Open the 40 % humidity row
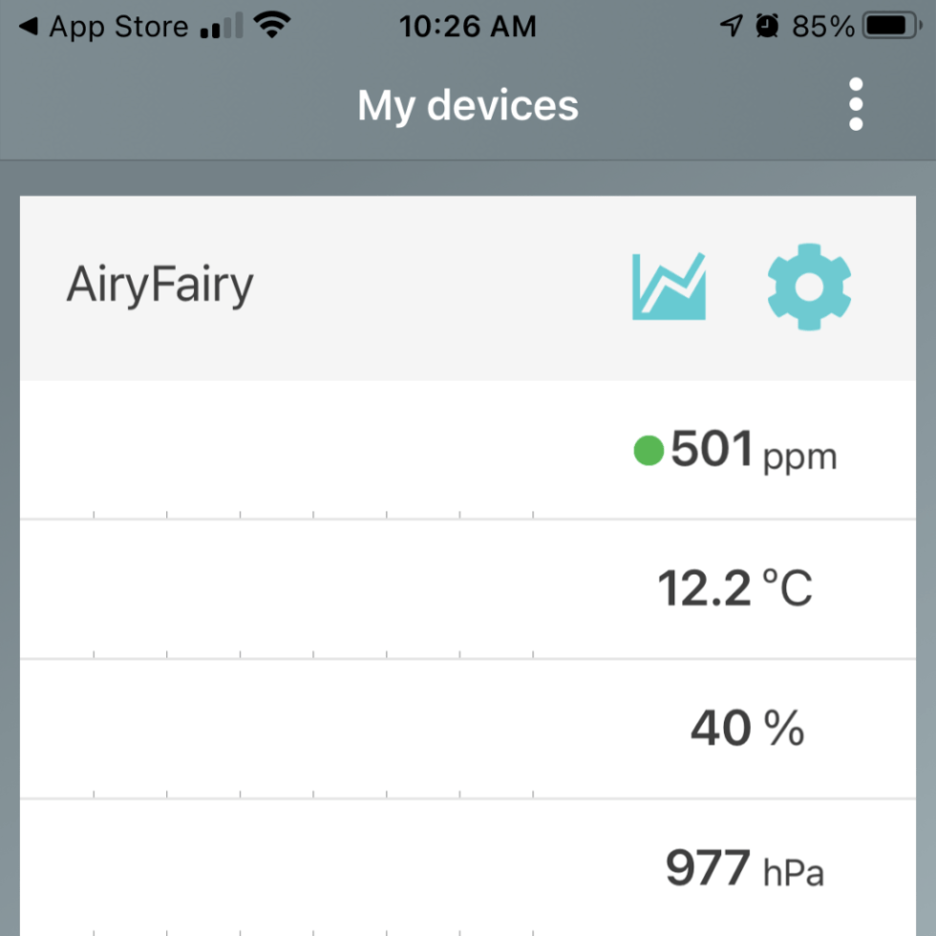Image resolution: width=936 pixels, height=936 pixels. (467, 730)
